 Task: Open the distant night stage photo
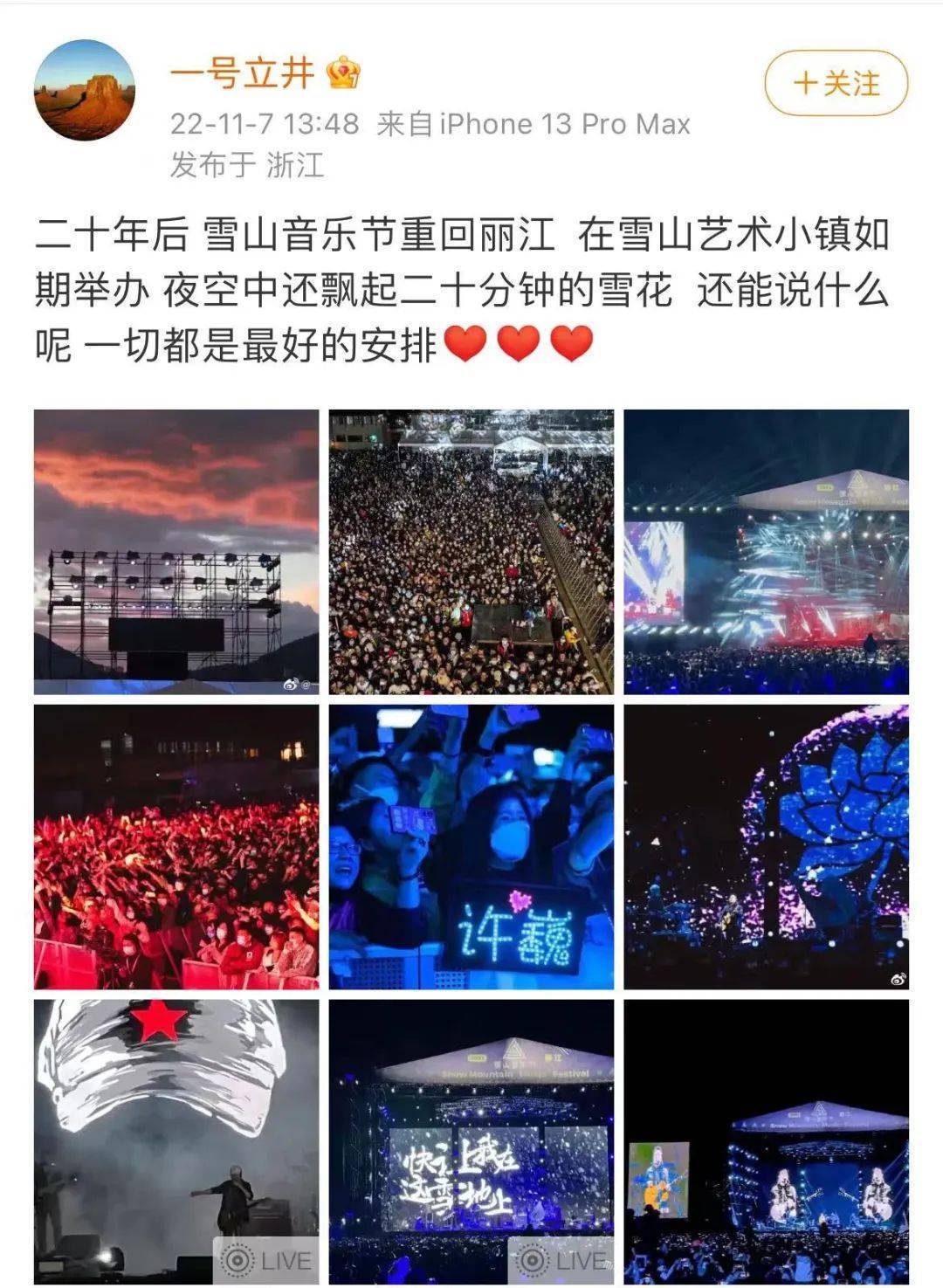point(766,1141)
